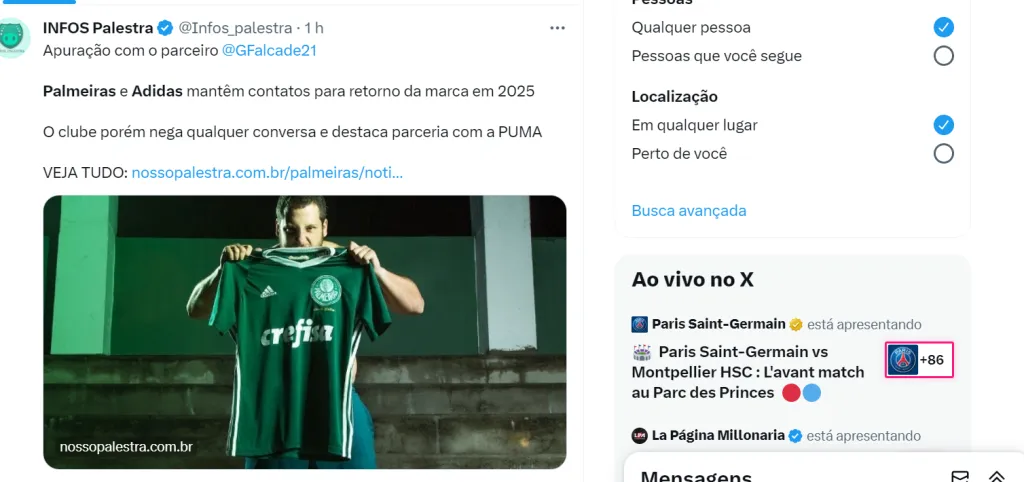
Task: Open INFOS Palestra profile
Action: pyautogui.click(x=98, y=28)
